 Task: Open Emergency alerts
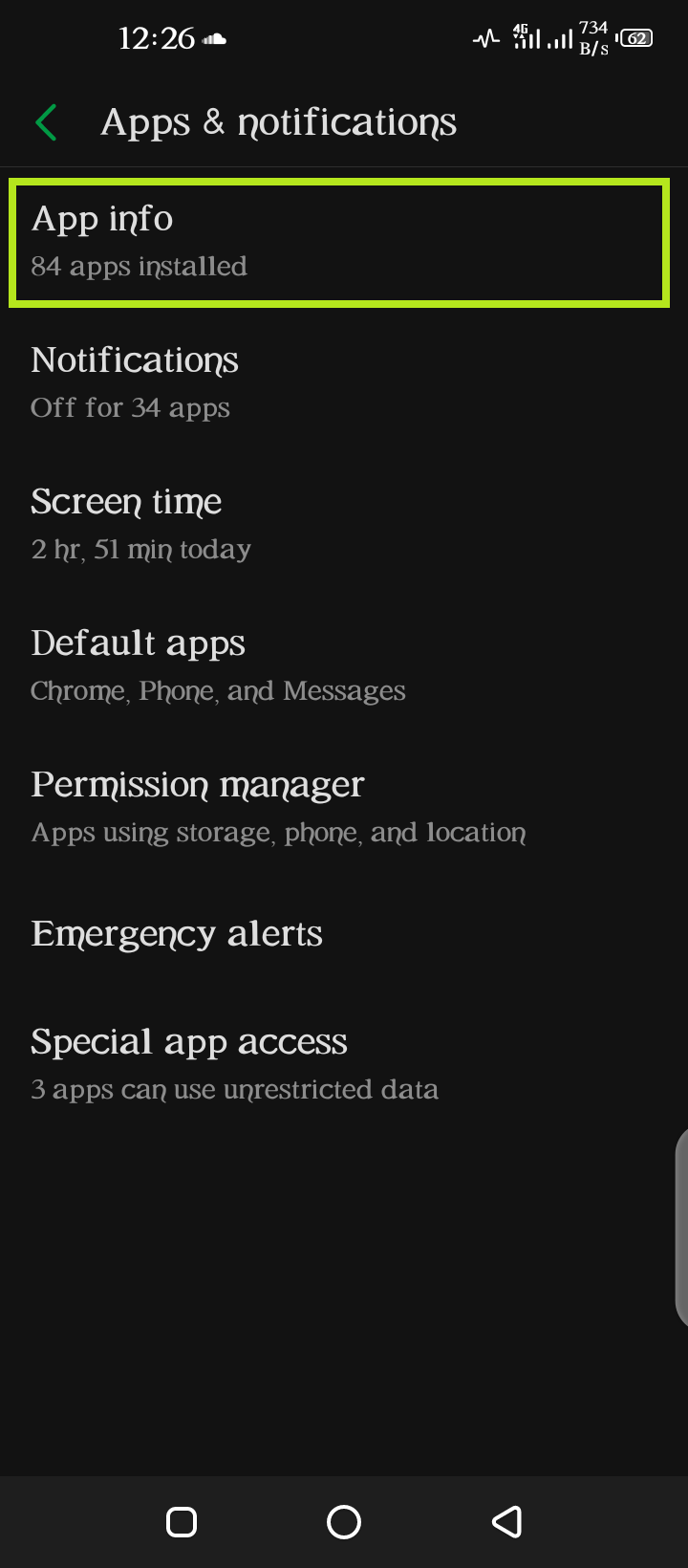click(344, 933)
